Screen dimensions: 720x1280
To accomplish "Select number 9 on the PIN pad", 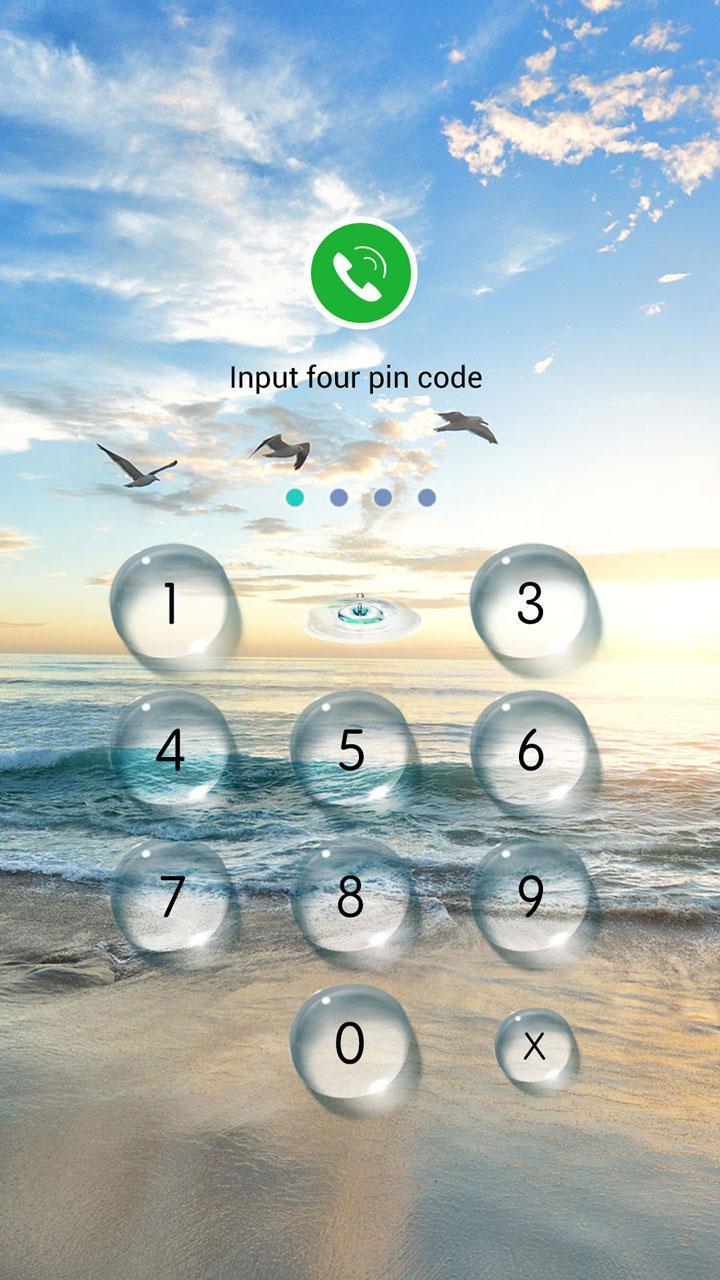I will click(530, 897).
